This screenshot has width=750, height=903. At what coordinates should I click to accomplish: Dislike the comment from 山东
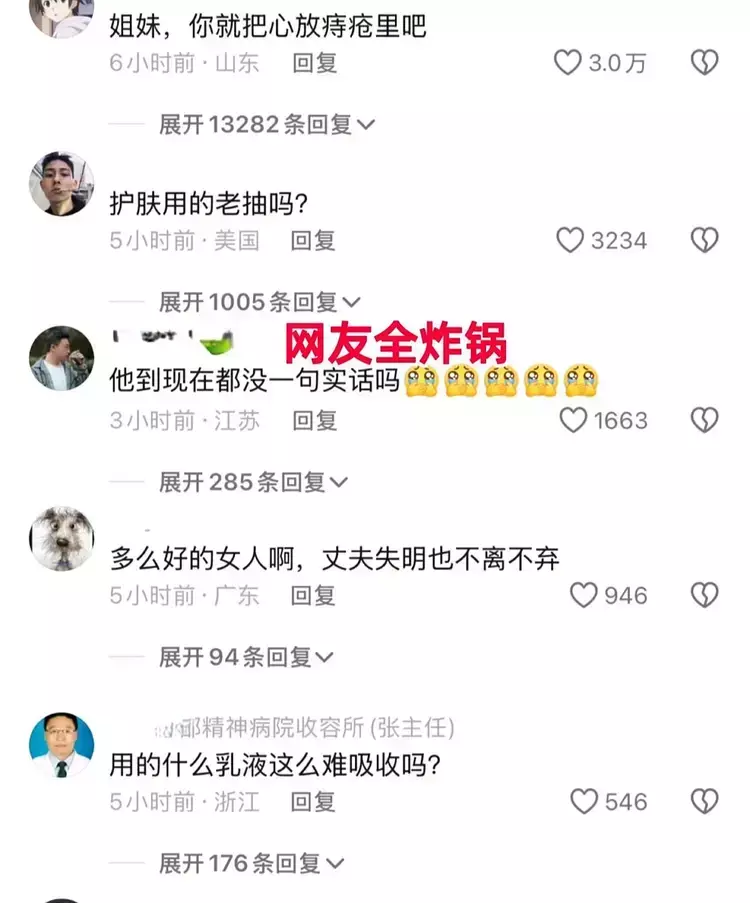pyautogui.click(x=705, y=63)
